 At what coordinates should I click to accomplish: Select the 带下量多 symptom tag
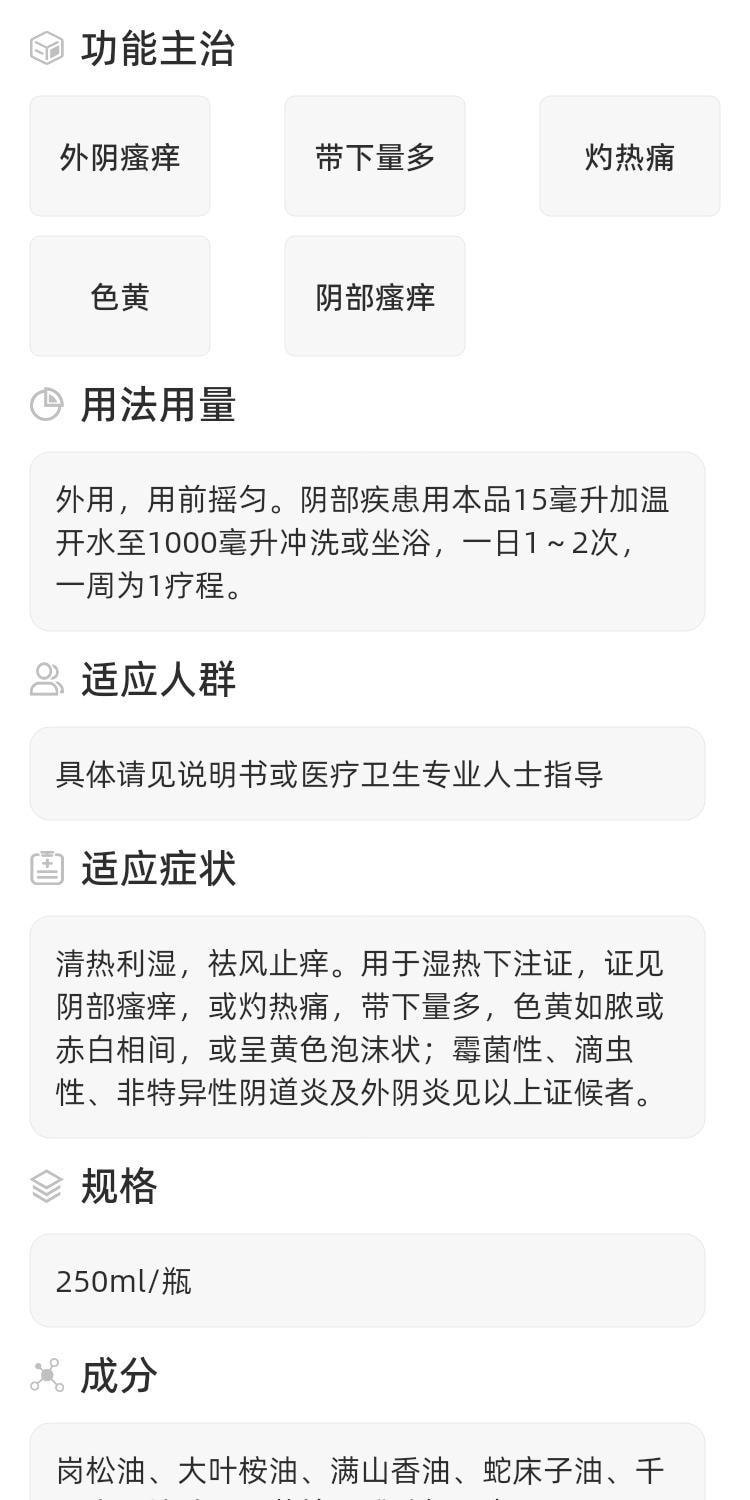click(x=374, y=155)
